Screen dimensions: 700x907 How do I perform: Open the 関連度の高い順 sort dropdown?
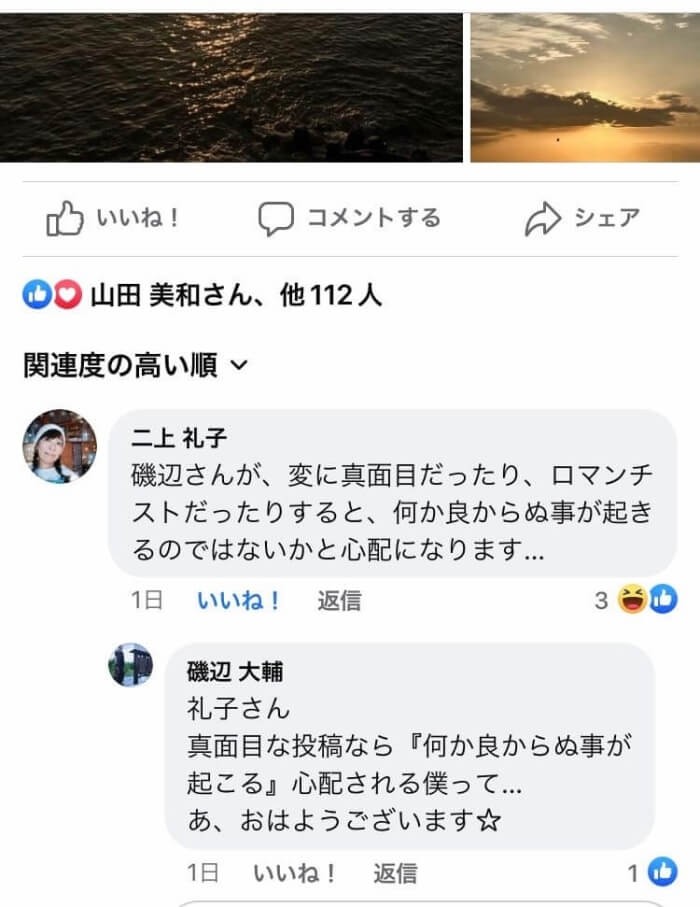135,366
